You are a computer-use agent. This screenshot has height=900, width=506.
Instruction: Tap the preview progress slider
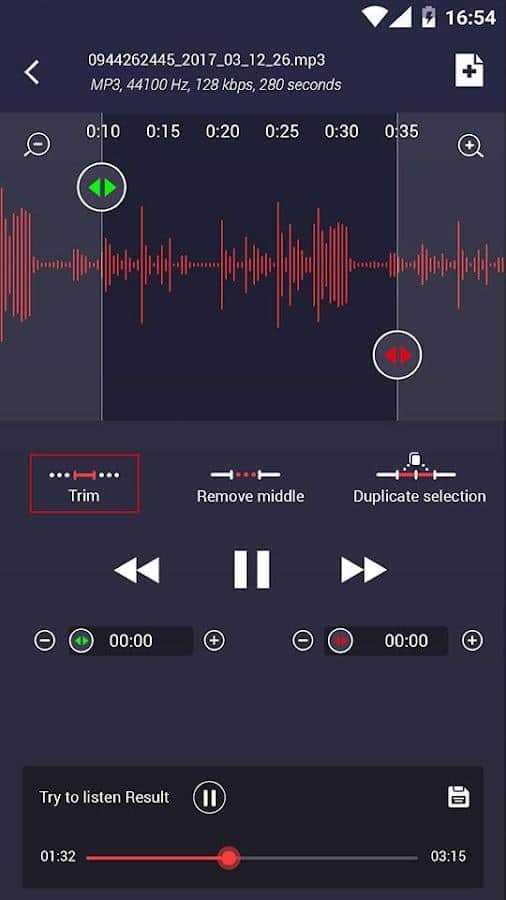(x=252, y=858)
